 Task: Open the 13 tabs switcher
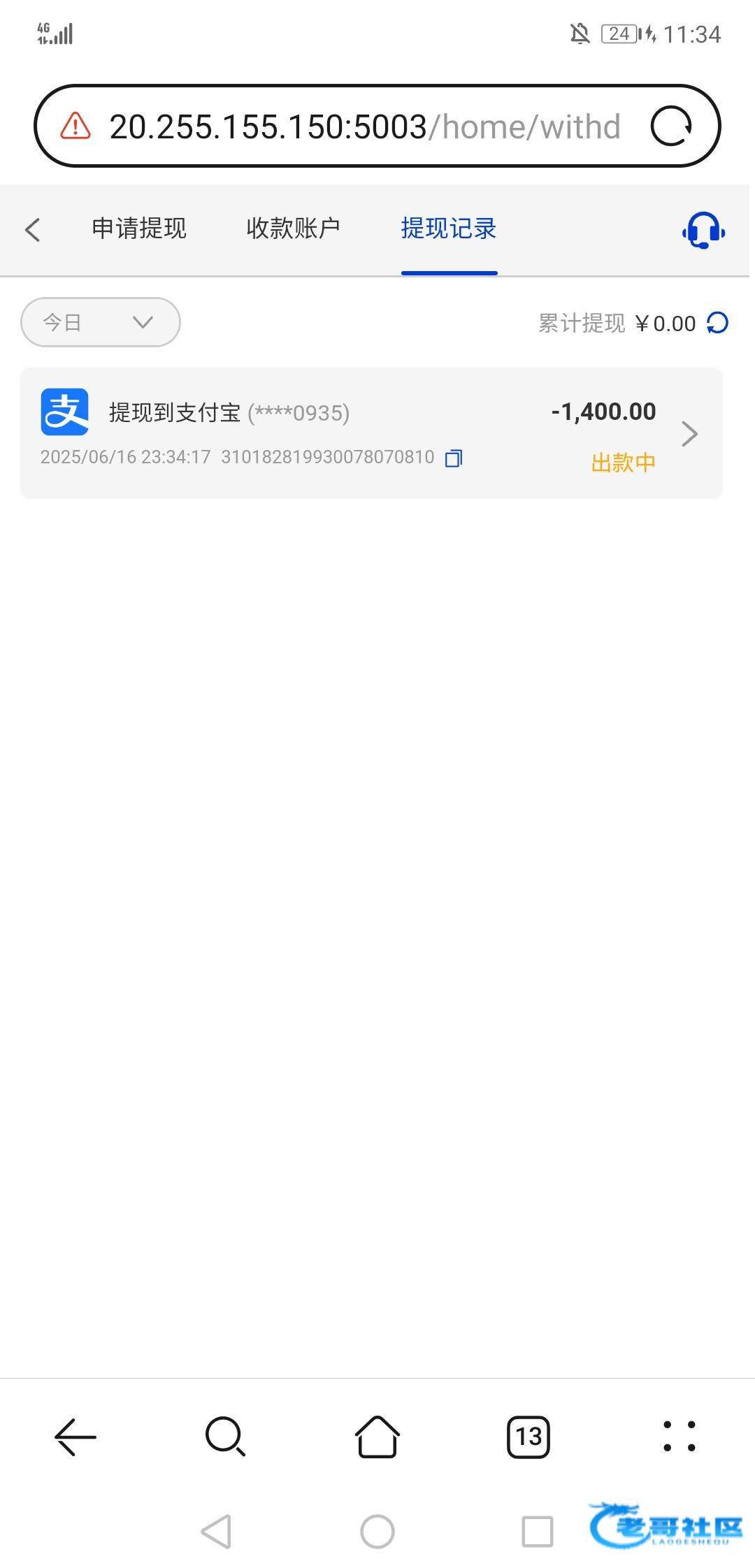pos(528,1437)
